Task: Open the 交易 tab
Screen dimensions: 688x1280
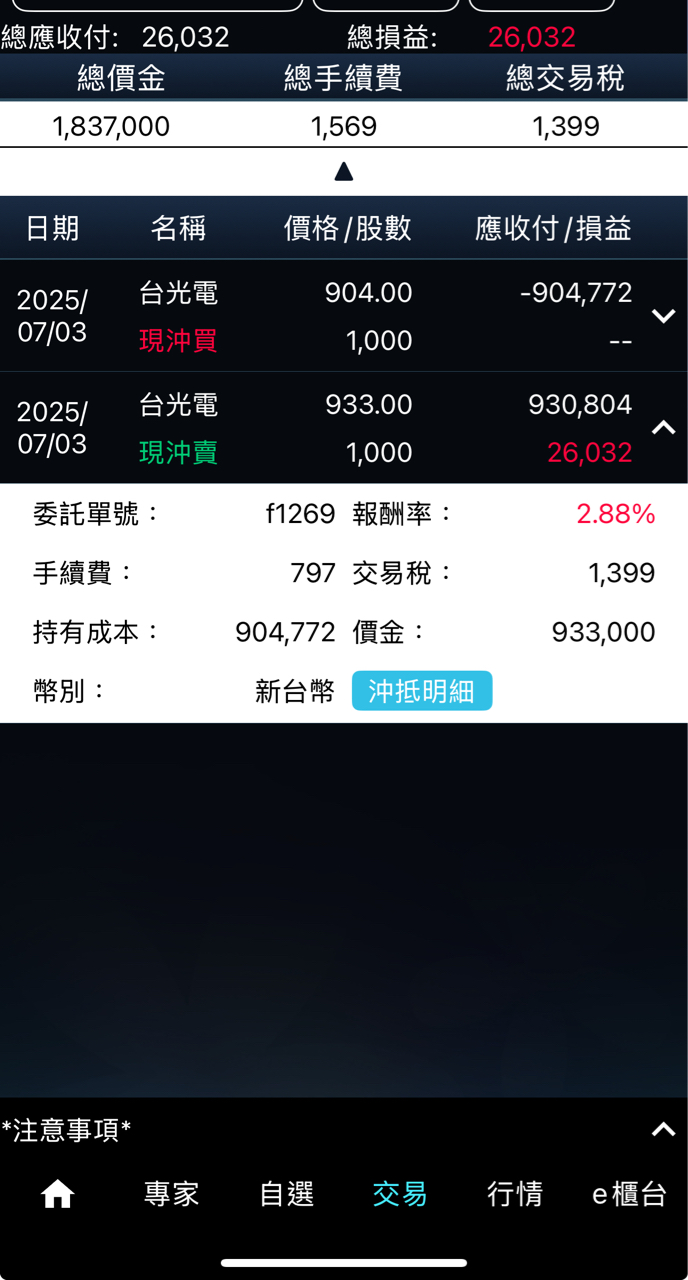Action: pyautogui.click(x=400, y=1194)
